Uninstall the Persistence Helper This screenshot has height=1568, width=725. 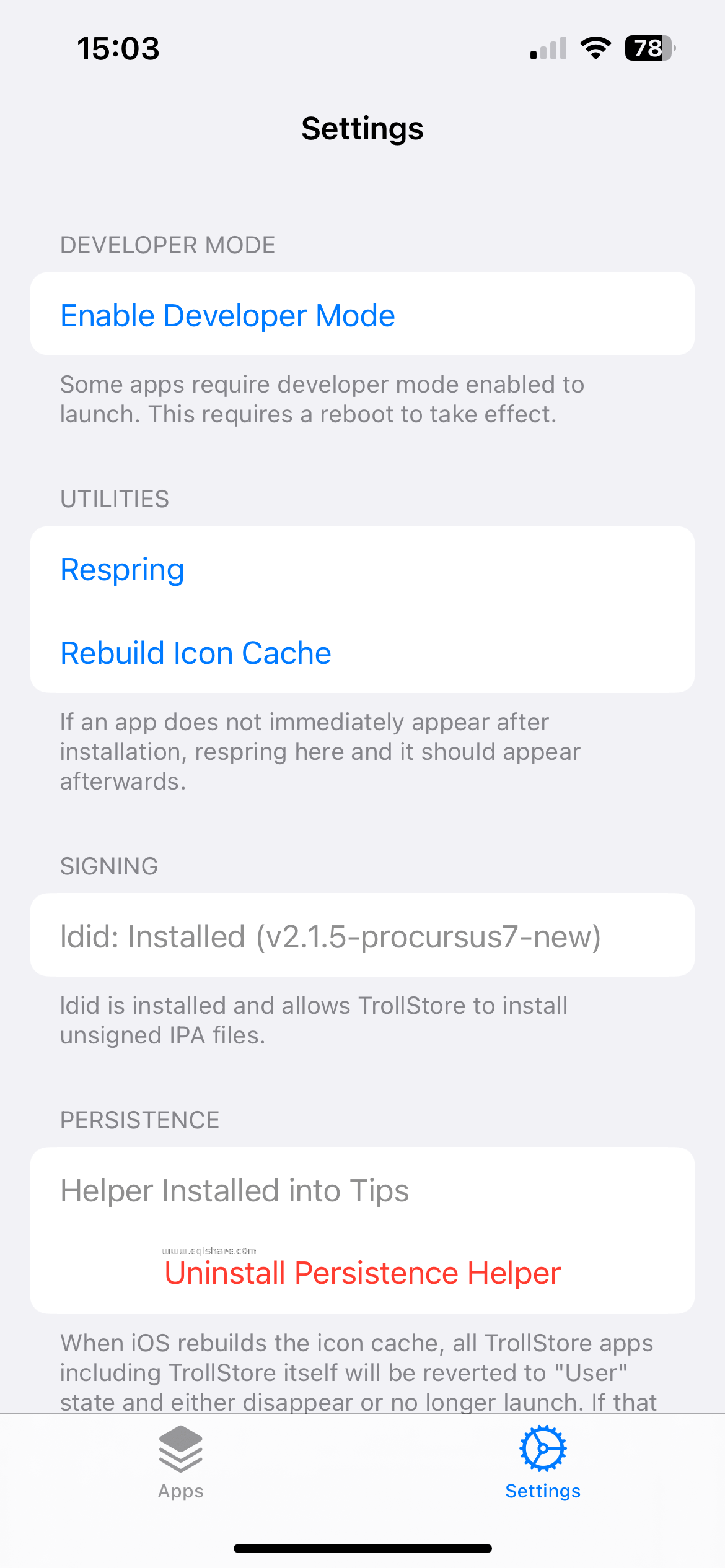coord(362,1273)
